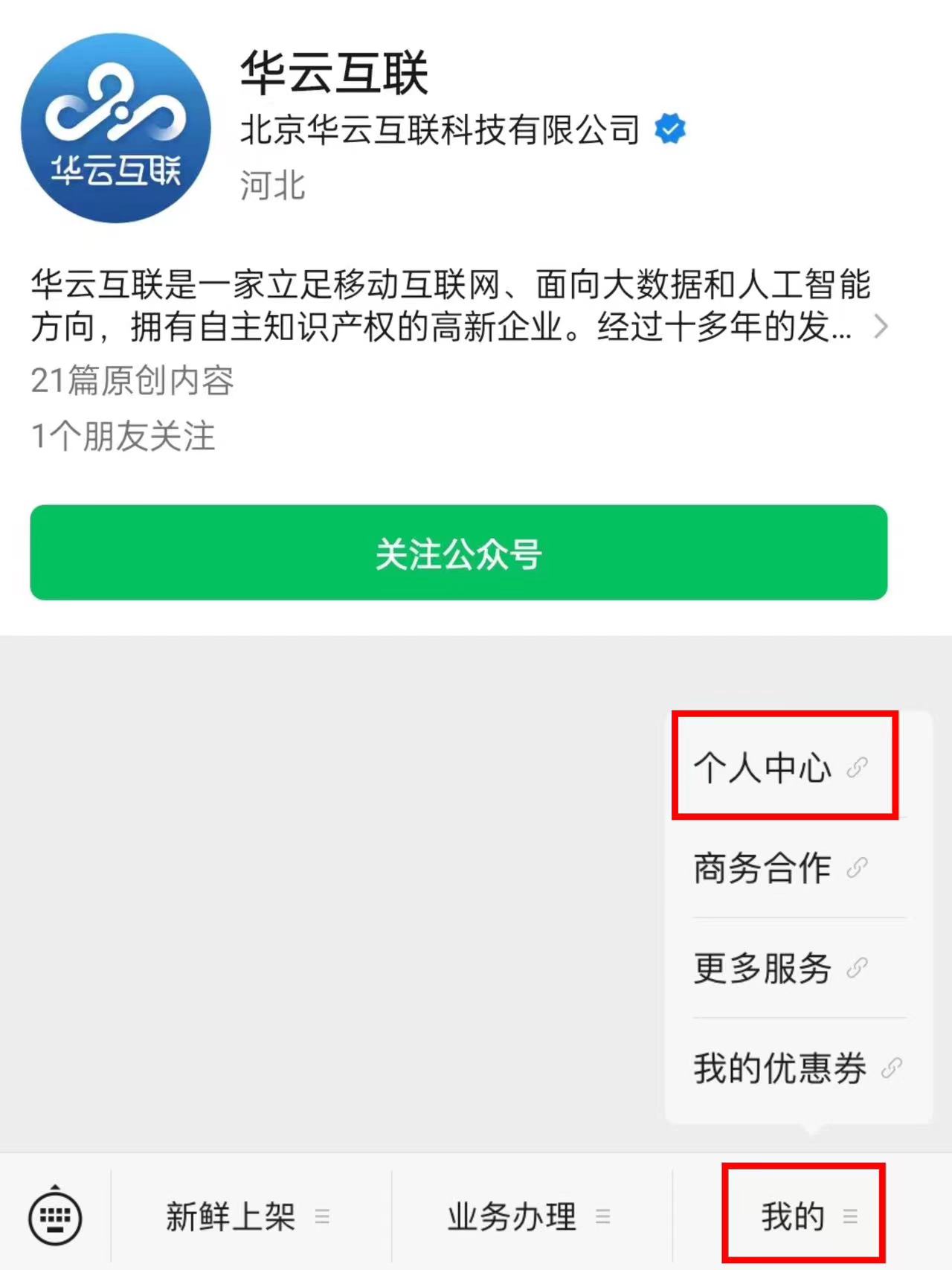Switch to keyboard input icon
This screenshot has height=1270, width=952.
click(x=55, y=1216)
